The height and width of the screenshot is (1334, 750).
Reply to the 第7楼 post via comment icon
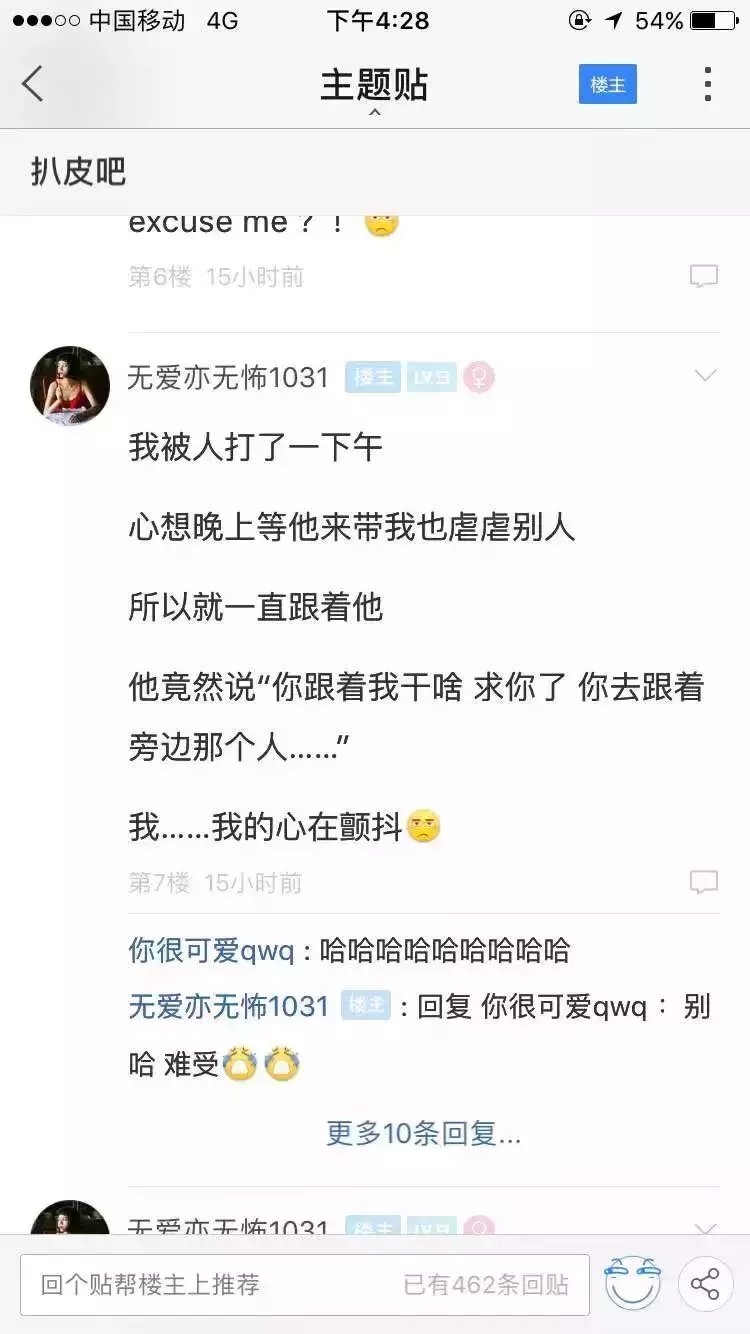pos(704,882)
